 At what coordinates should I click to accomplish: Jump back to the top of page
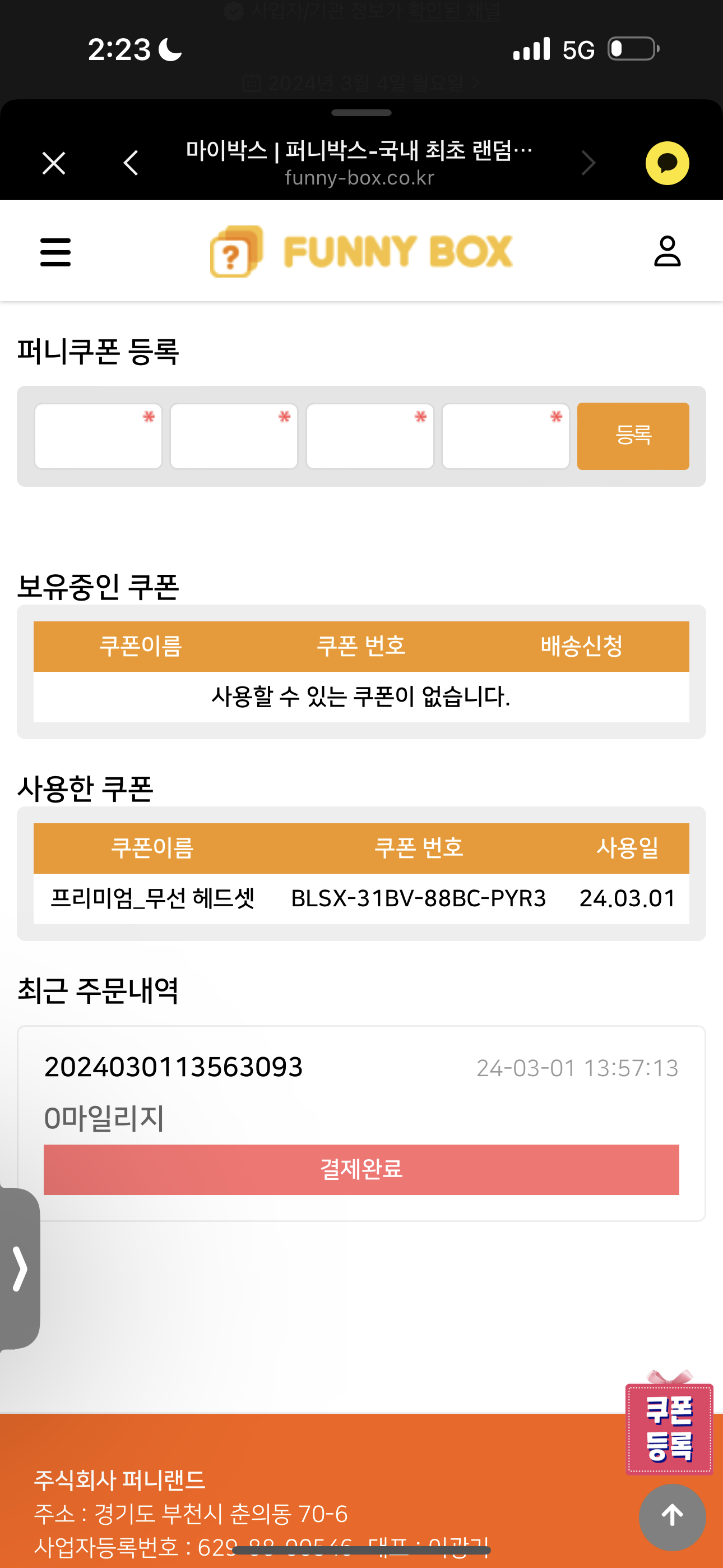click(x=672, y=1516)
